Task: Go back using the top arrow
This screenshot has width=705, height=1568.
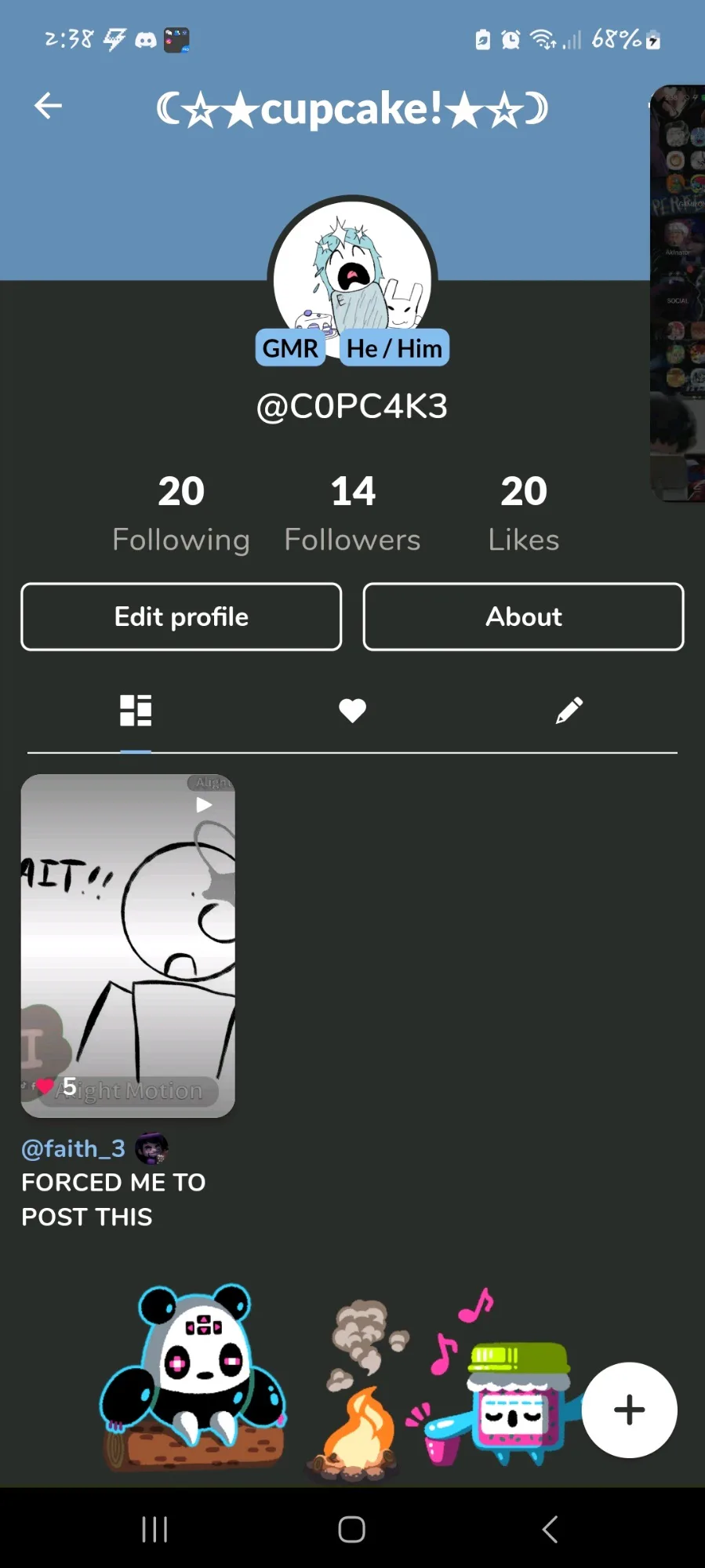Action: [x=48, y=106]
